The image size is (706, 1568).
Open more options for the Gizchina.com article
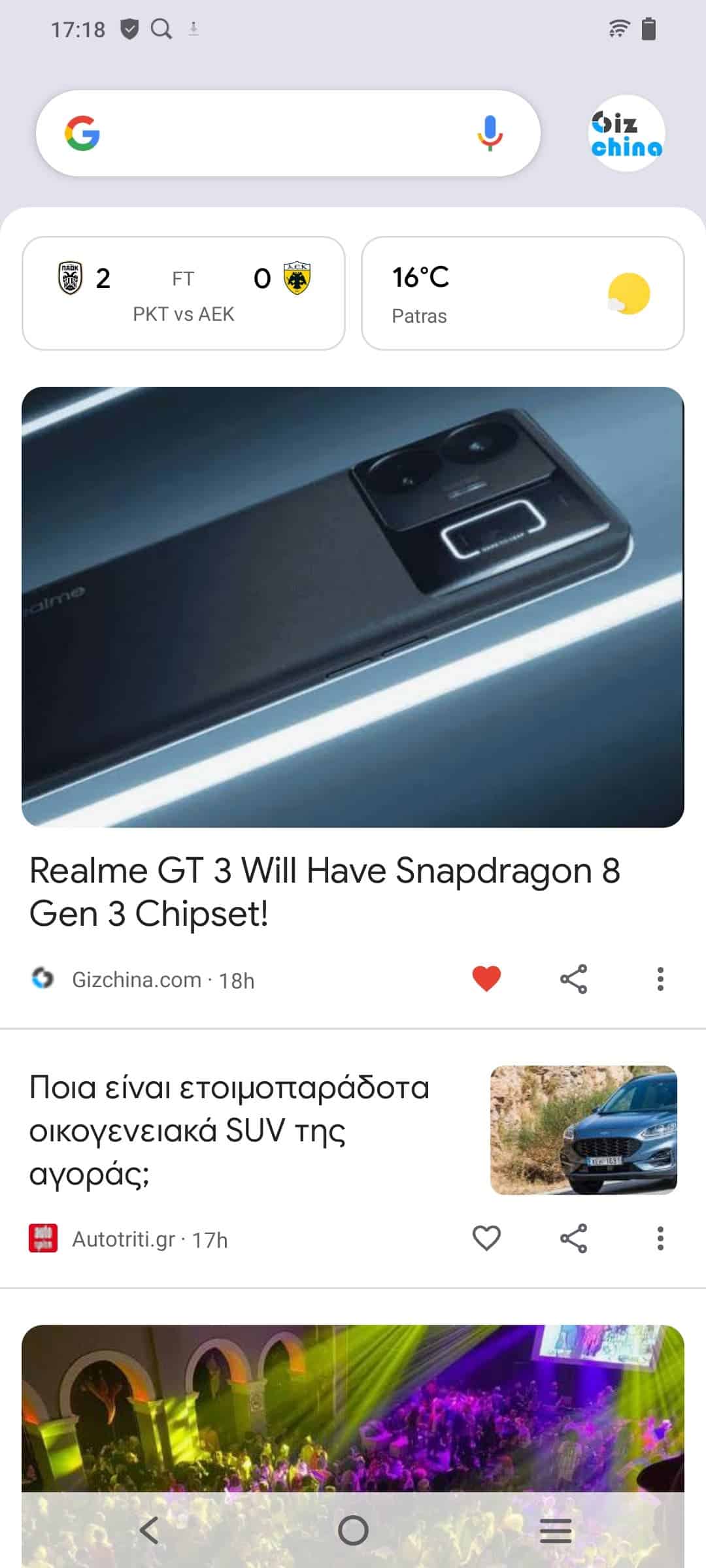point(660,979)
